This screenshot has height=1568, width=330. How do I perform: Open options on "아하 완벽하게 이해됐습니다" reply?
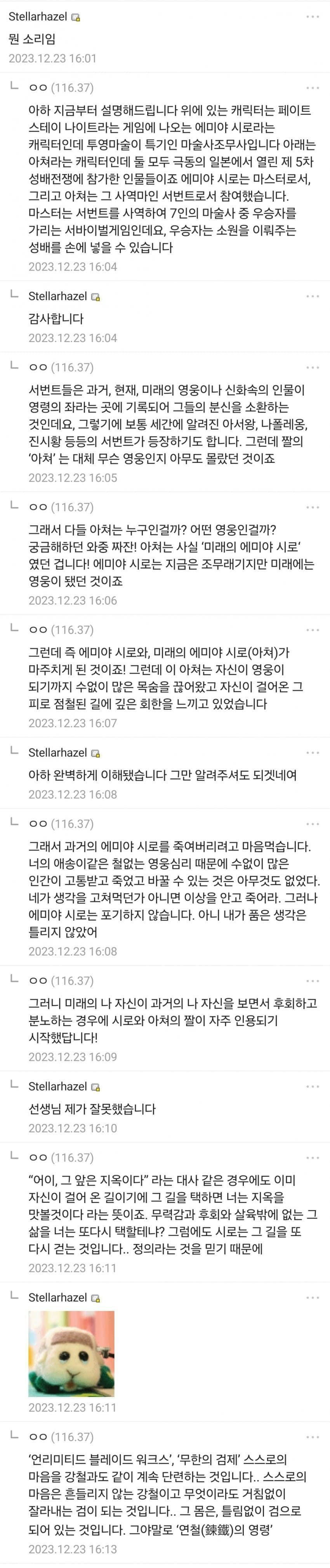pos(313,753)
